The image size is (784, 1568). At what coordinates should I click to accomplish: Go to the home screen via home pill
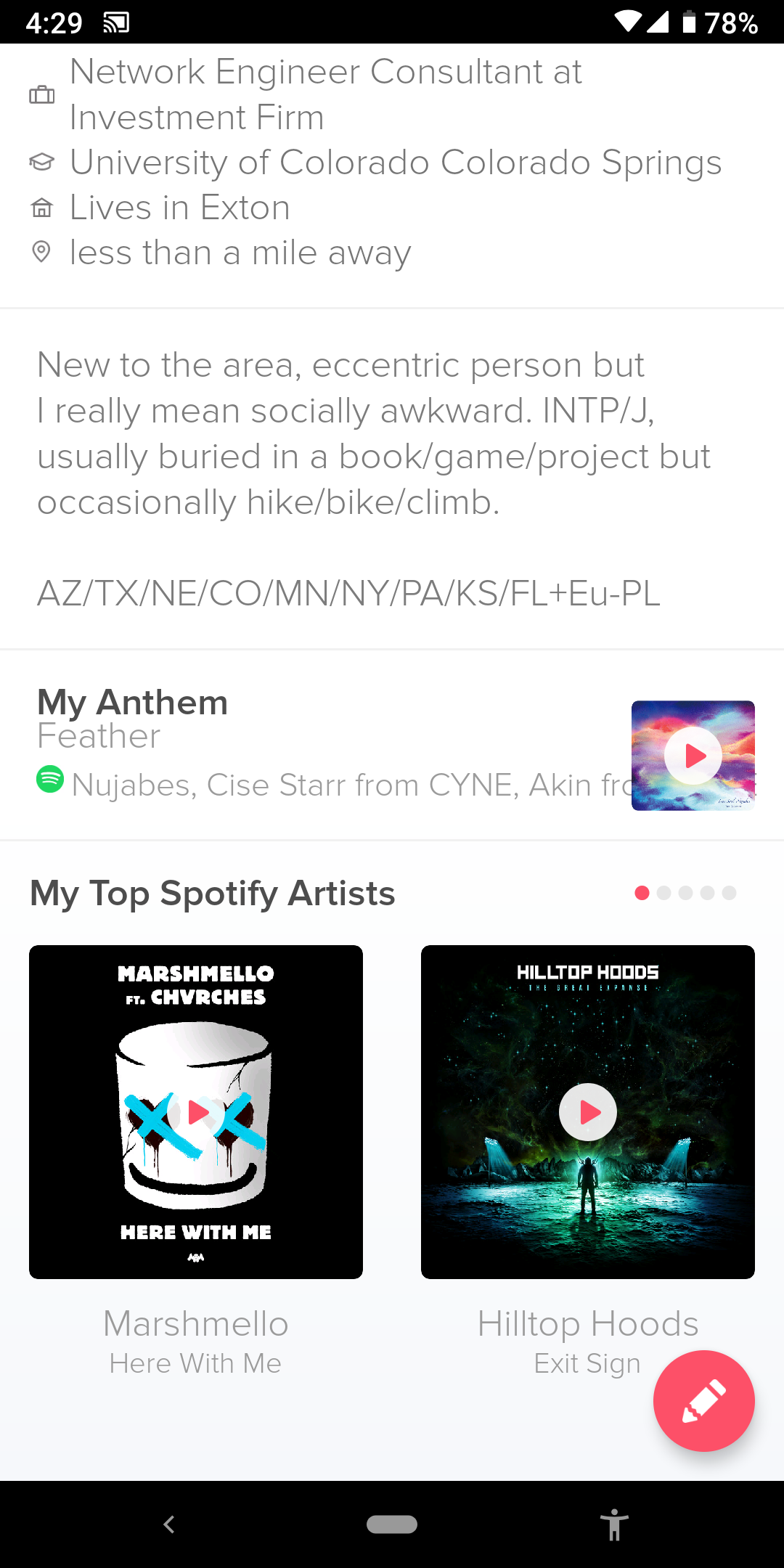point(392,1524)
